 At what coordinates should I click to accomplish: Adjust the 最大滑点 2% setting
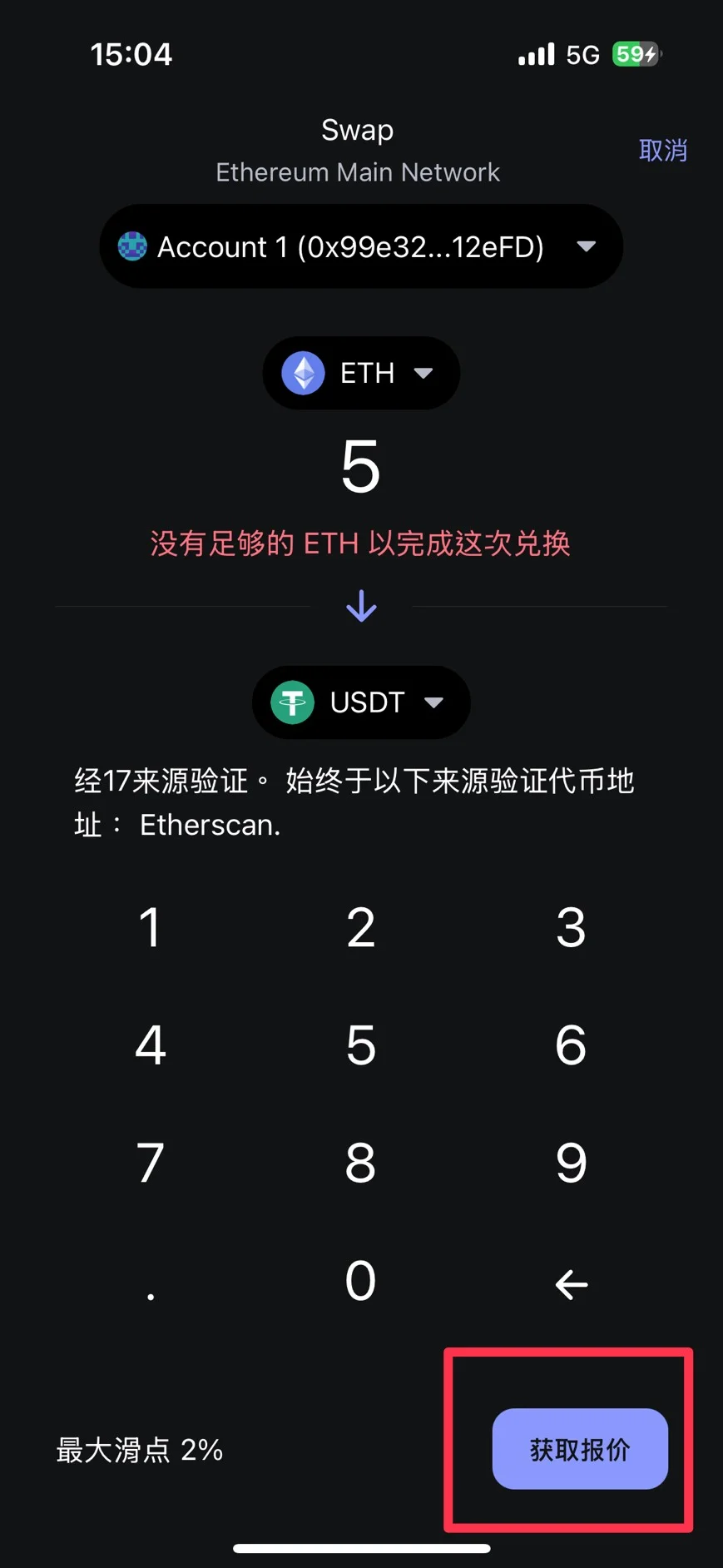coord(139,1450)
